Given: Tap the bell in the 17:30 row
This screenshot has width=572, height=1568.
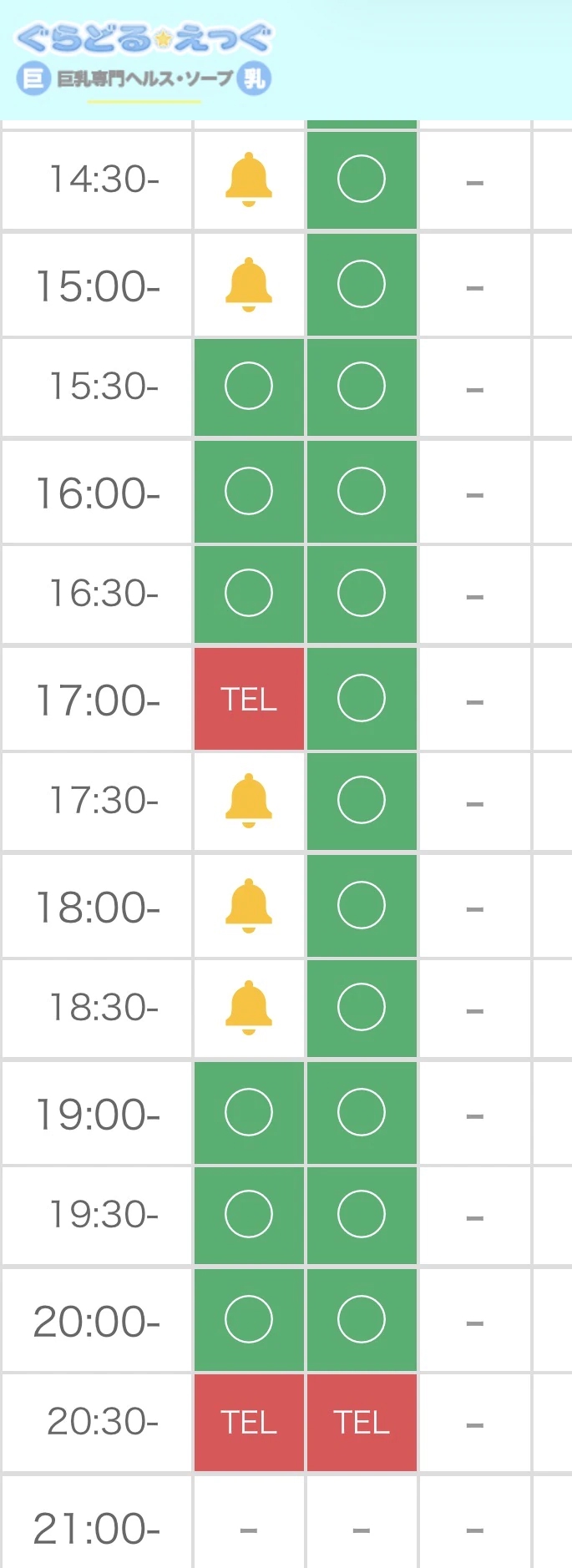Looking at the screenshot, I should point(249,800).
